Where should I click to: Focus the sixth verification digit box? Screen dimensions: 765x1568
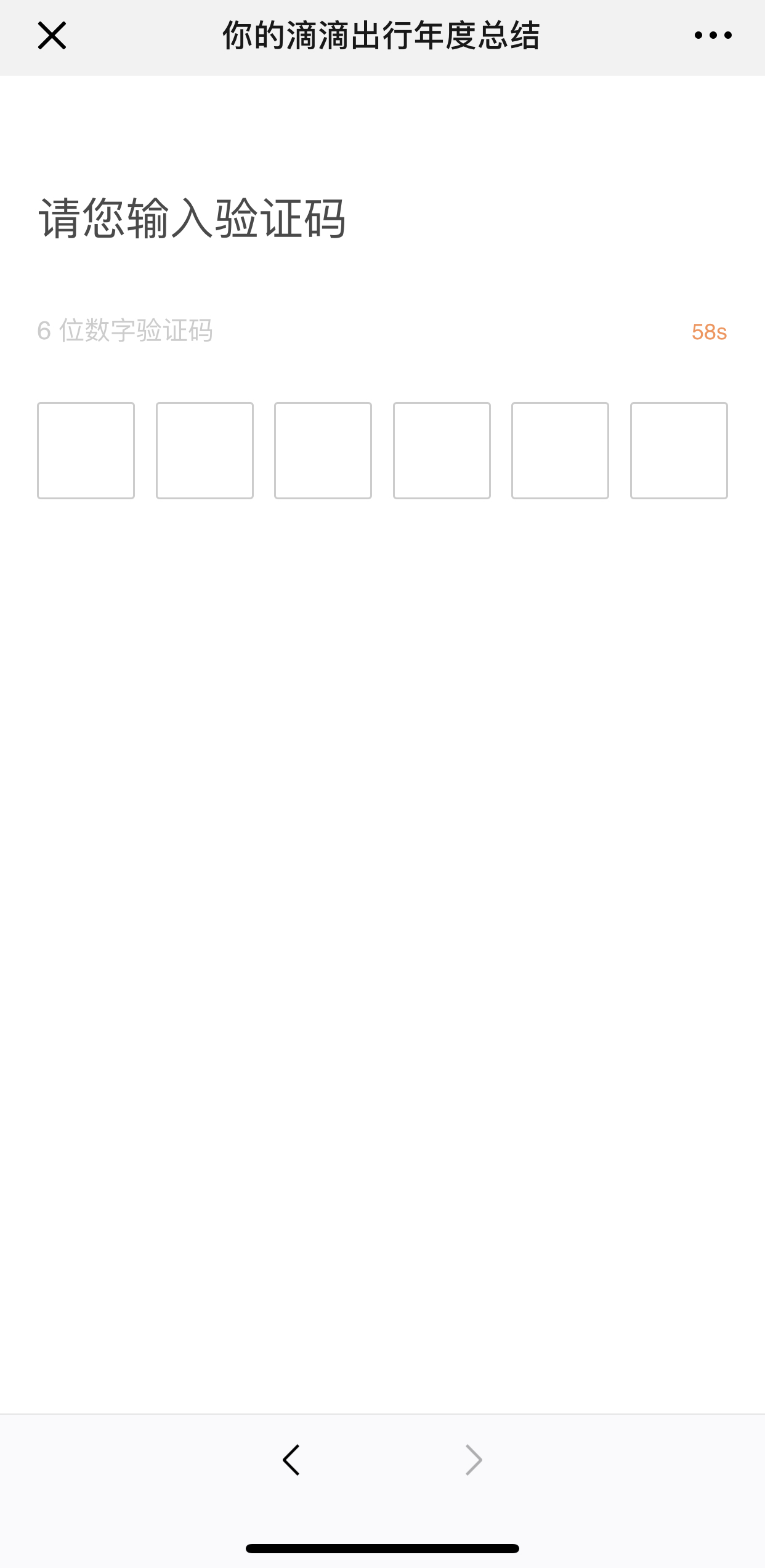click(679, 451)
